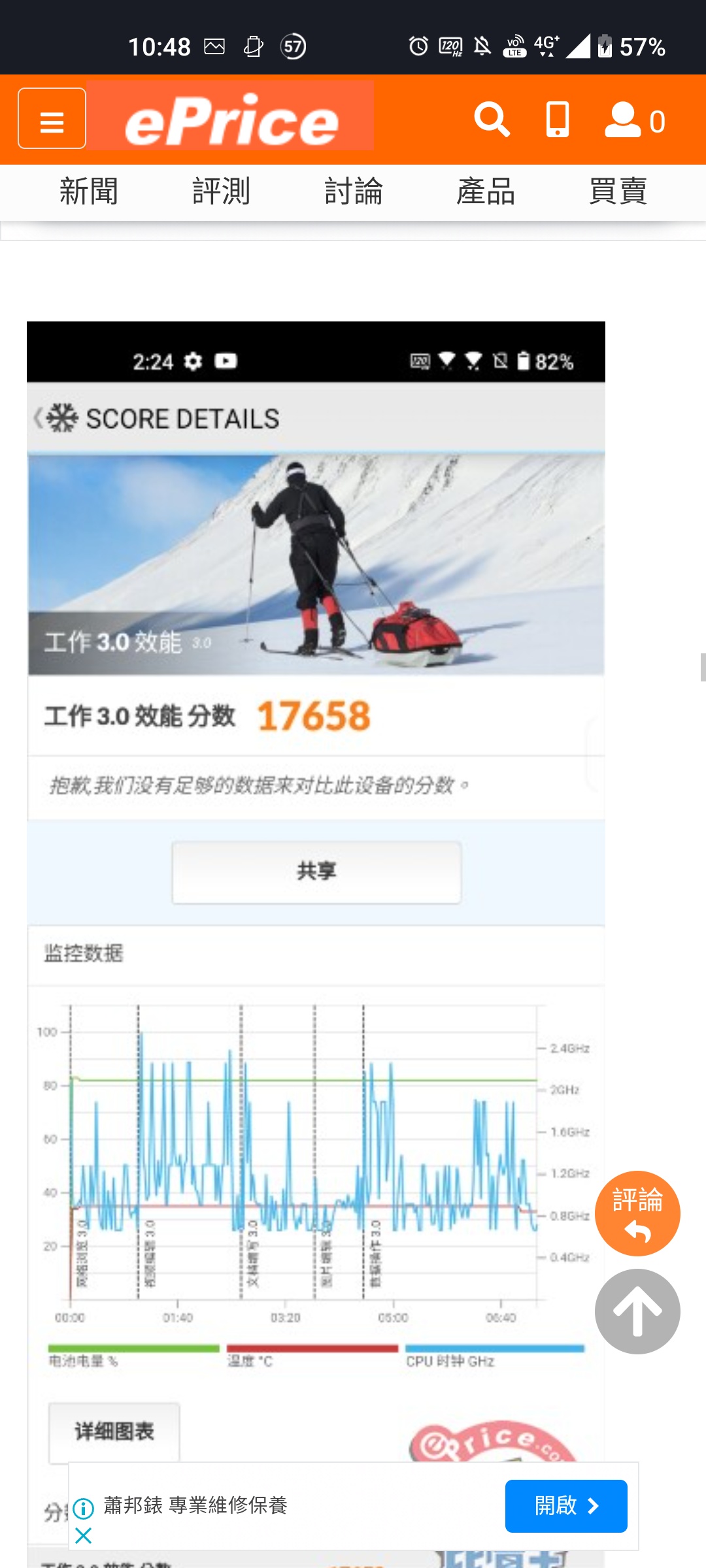Open the hamburger menu
The height and width of the screenshot is (1568, 706).
click(52, 119)
